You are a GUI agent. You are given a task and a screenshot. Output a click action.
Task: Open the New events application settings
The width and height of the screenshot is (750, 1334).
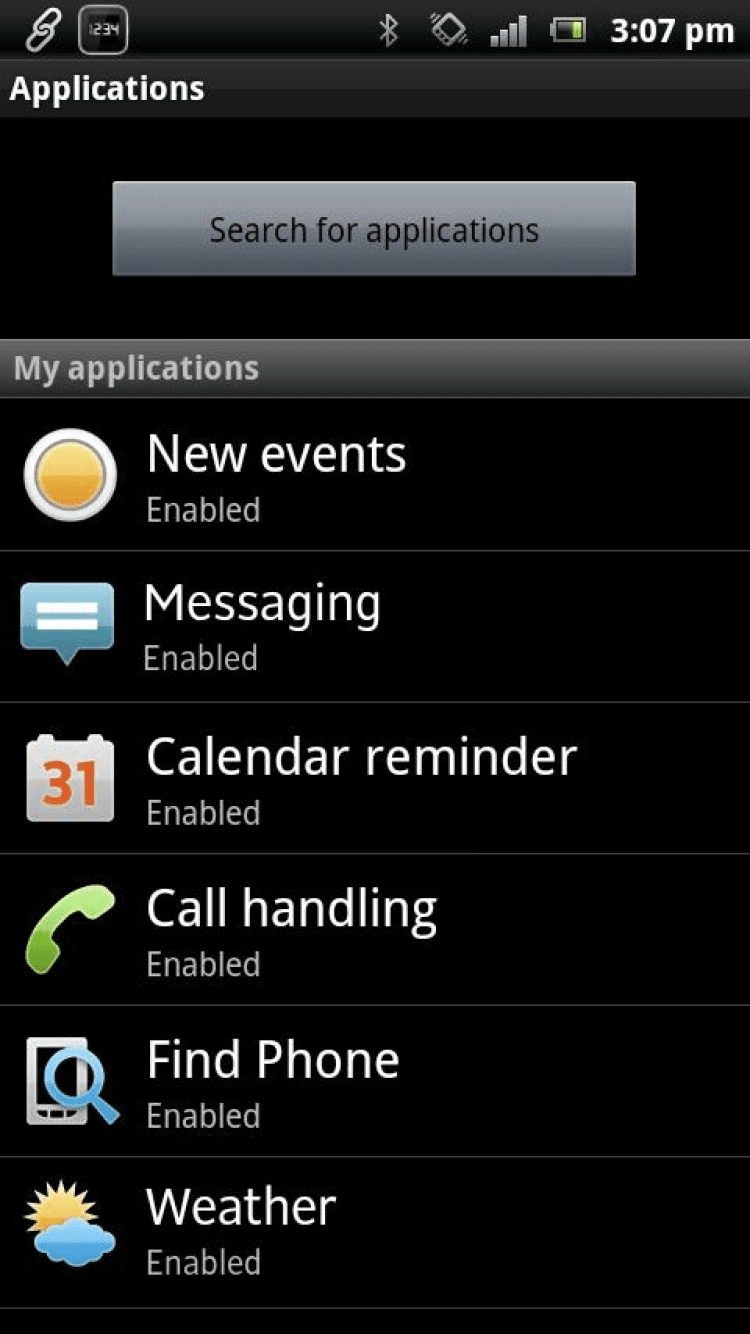pos(375,476)
